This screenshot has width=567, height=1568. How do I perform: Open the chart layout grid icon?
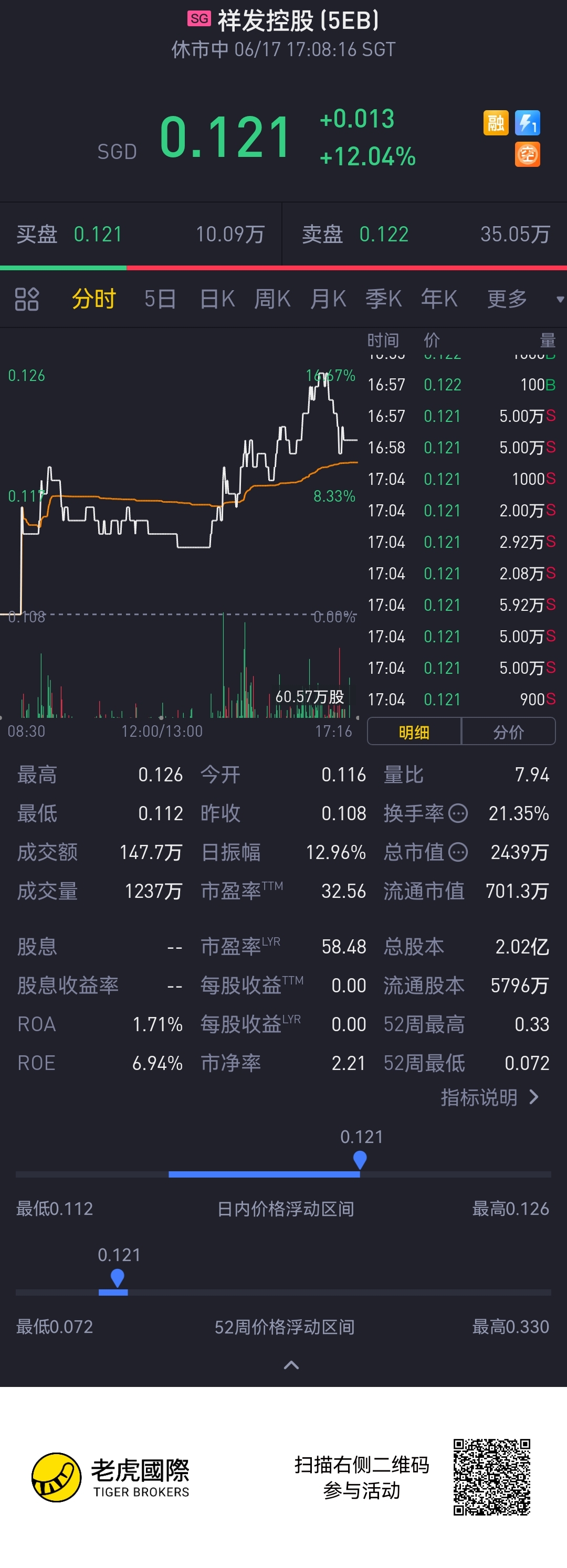click(x=27, y=299)
